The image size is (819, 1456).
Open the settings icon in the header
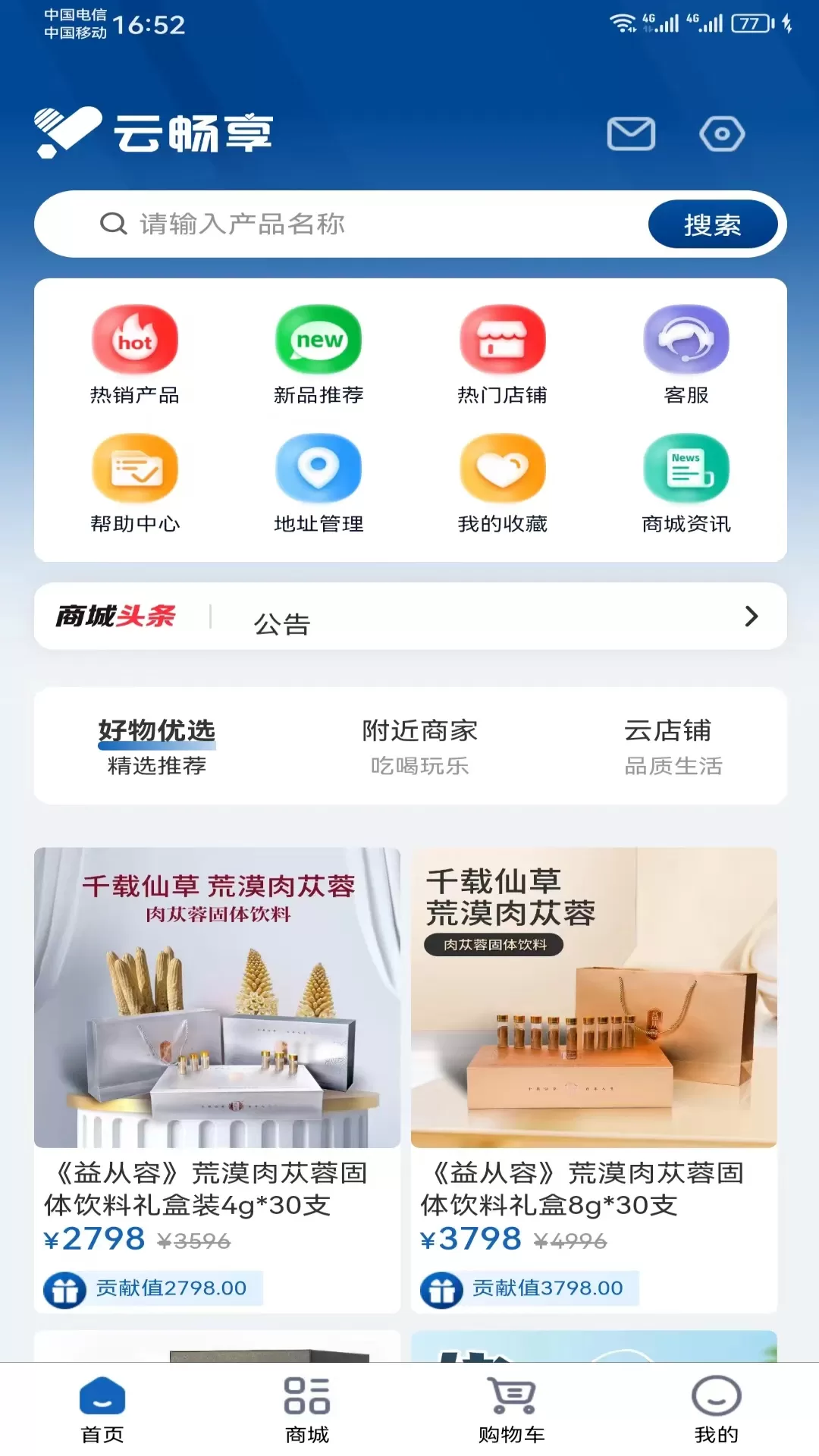coord(721,134)
